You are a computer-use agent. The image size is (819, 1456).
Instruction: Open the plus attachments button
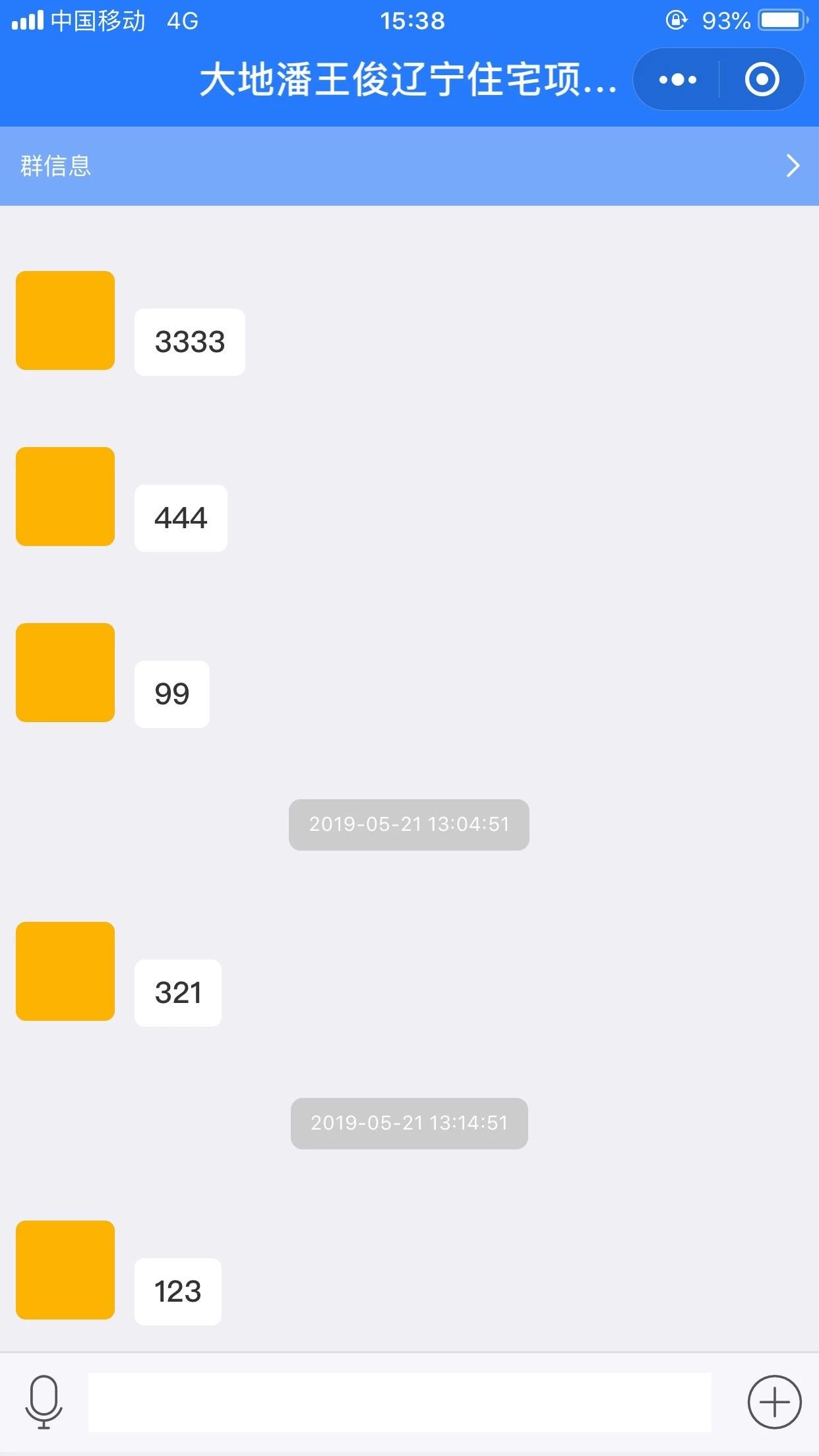click(x=774, y=1402)
